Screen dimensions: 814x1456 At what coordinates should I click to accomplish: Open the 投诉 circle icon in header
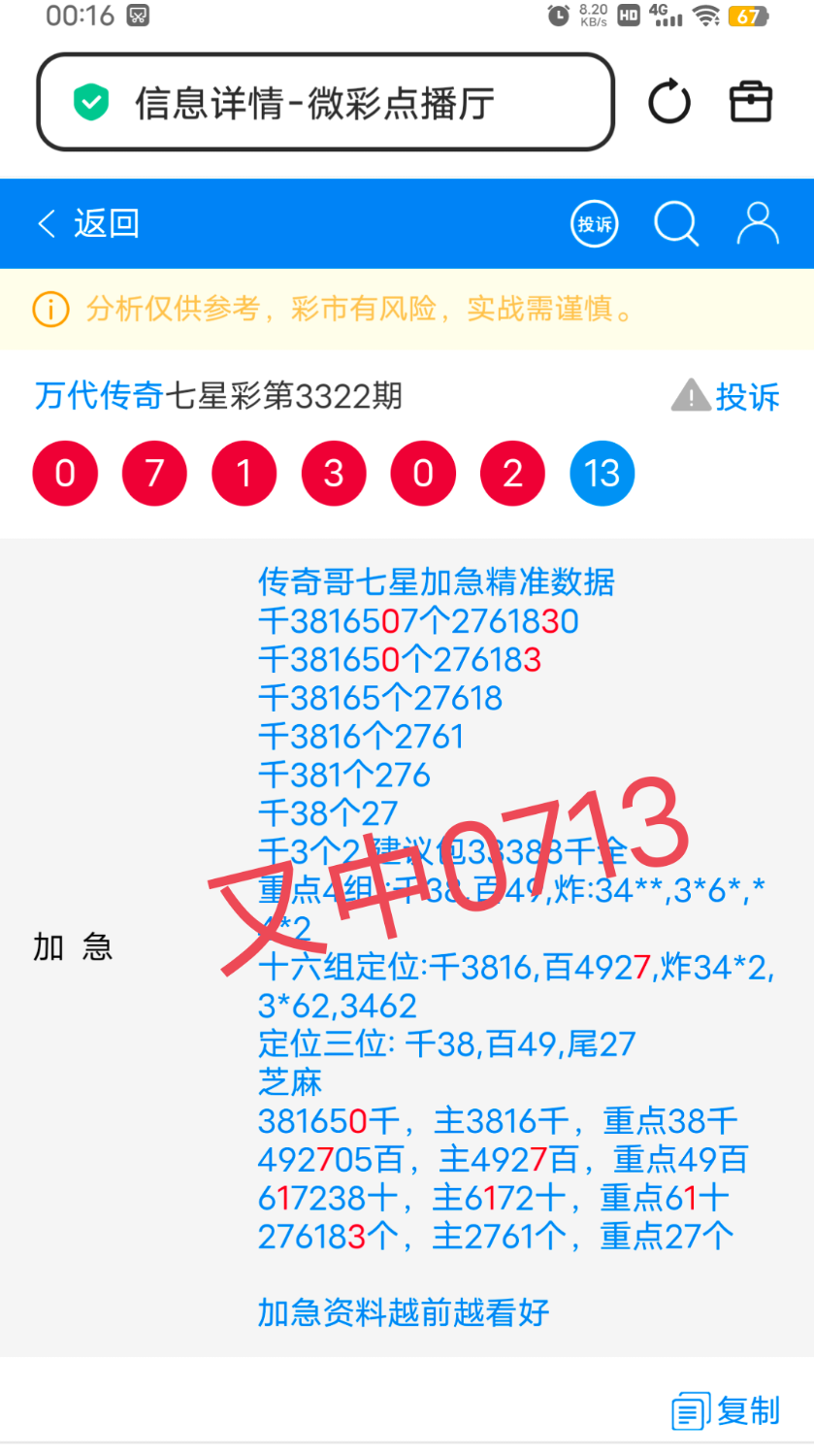coord(594,224)
